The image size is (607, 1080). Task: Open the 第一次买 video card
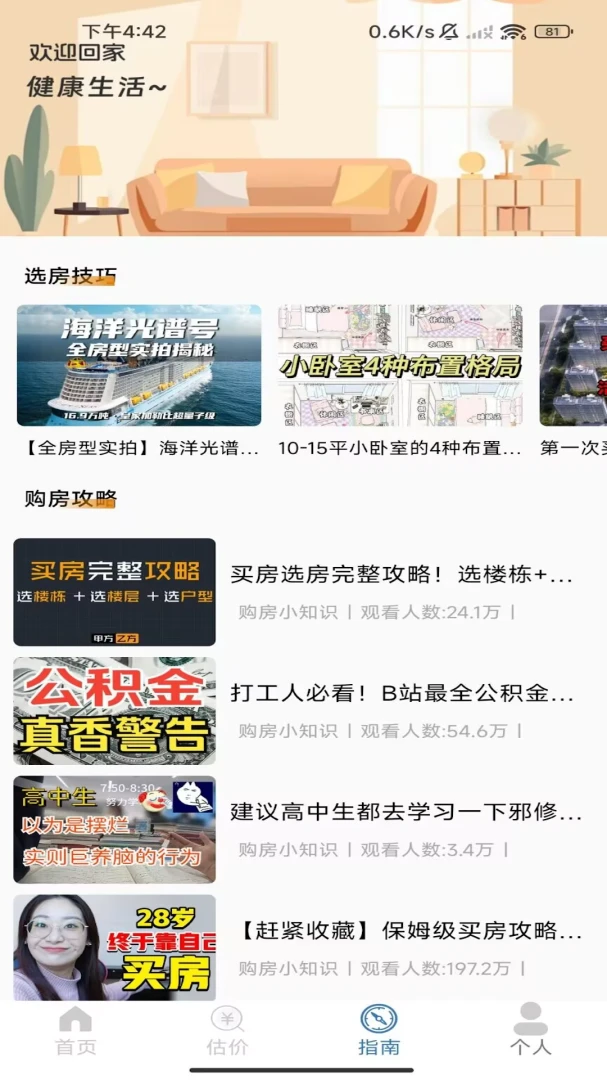tap(573, 381)
